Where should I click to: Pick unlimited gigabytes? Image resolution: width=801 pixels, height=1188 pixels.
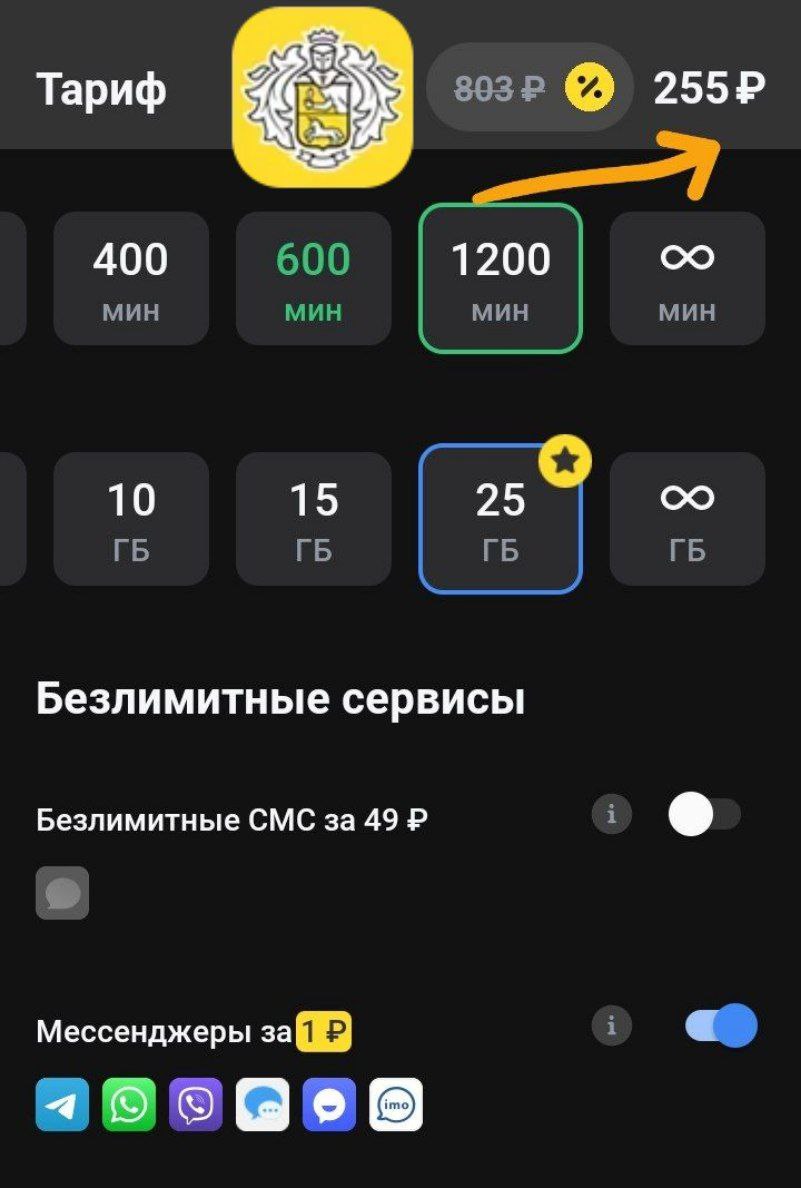(x=687, y=519)
